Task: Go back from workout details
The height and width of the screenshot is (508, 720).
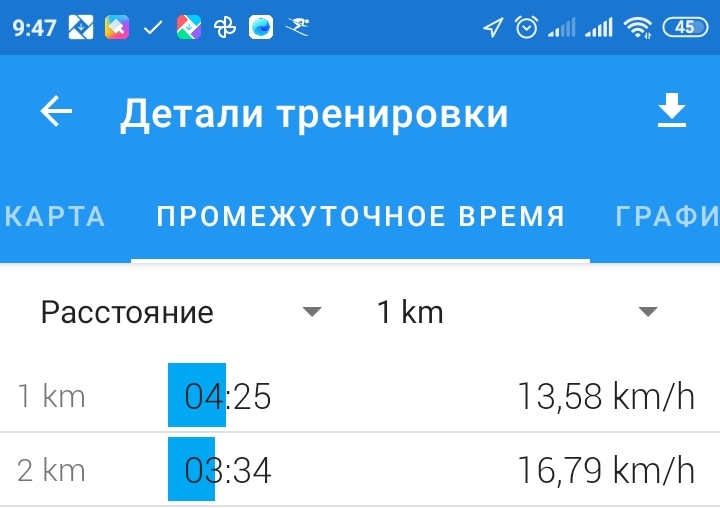Action: pos(56,112)
